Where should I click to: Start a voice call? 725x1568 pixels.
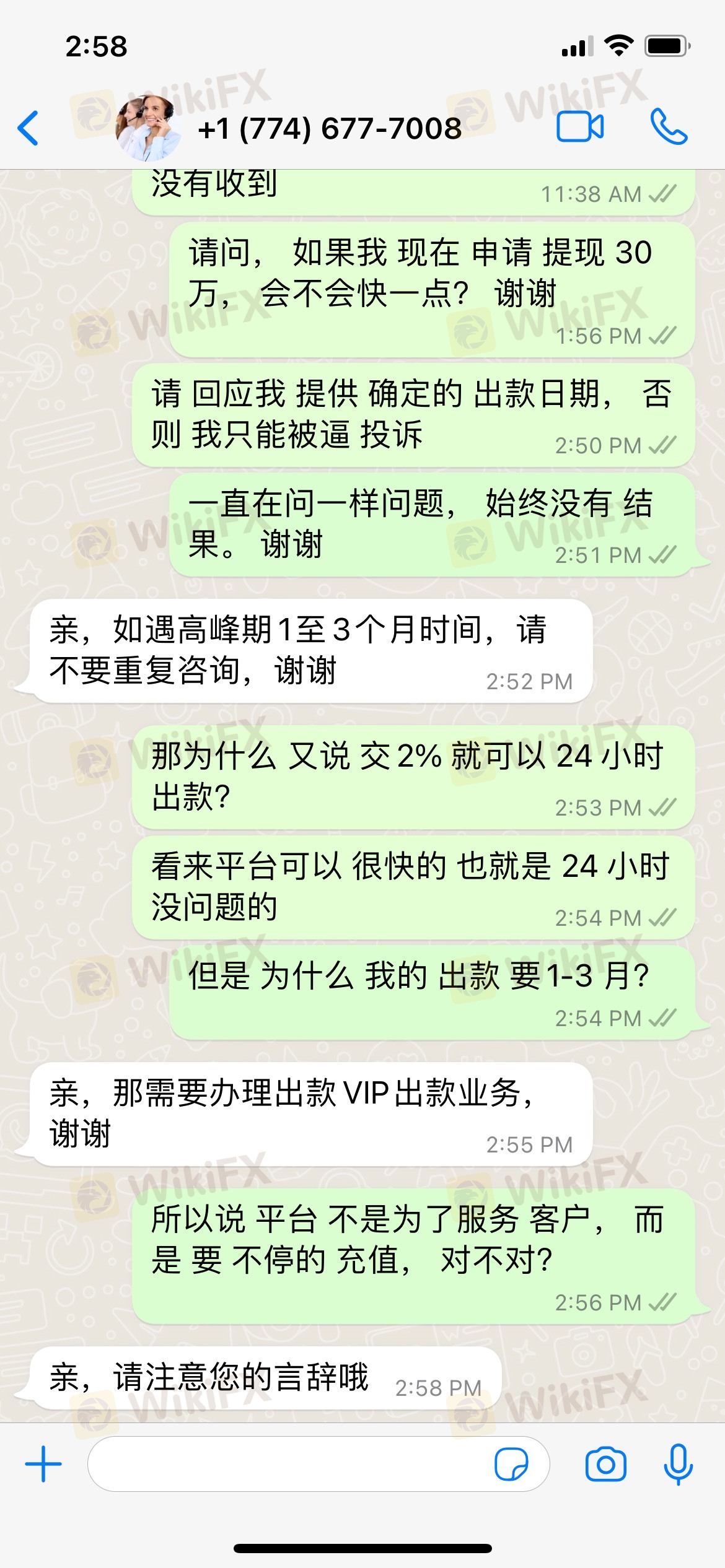pos(669,128)
